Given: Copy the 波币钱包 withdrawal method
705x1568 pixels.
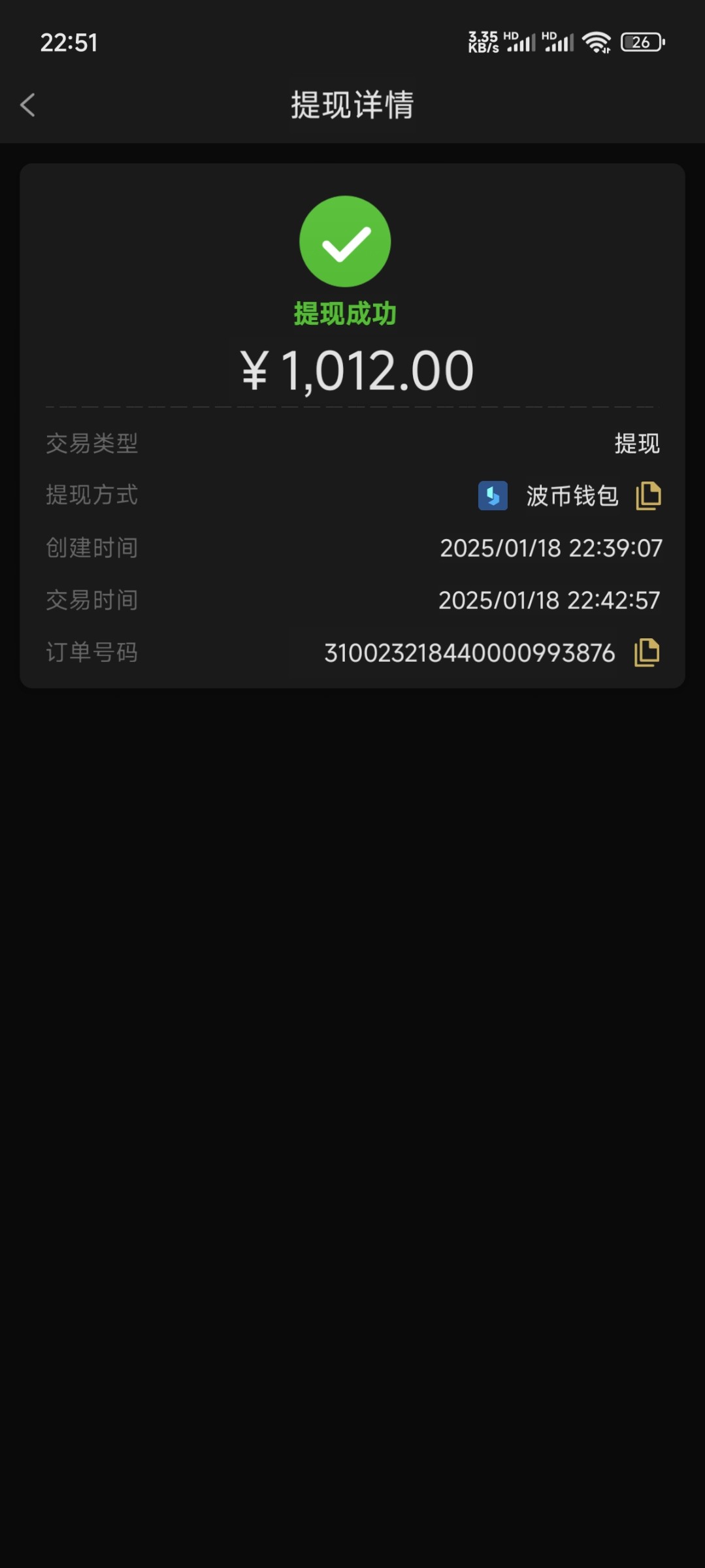Looking at the screenshot, I should coord(648,496).
